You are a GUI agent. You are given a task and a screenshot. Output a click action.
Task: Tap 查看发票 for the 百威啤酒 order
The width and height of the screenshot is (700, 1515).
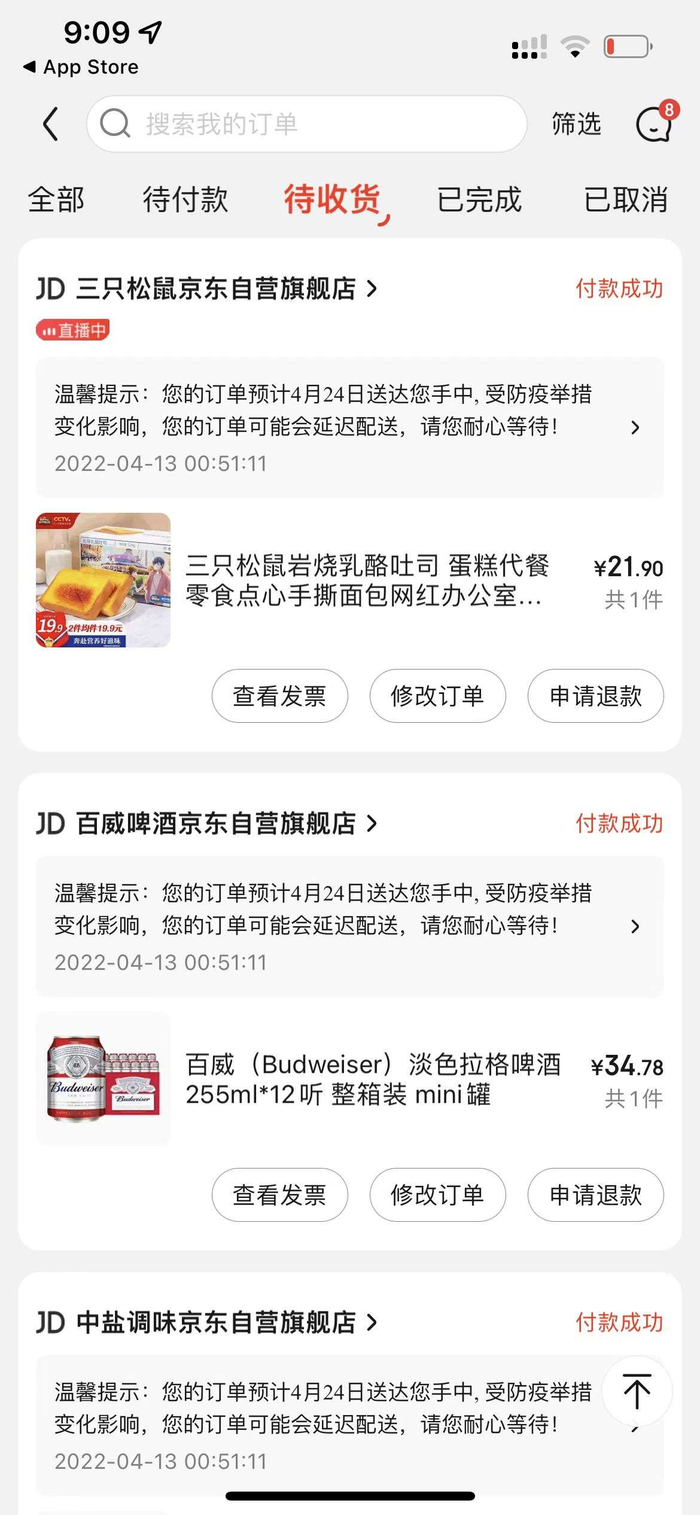click(x=279, y=1195)
